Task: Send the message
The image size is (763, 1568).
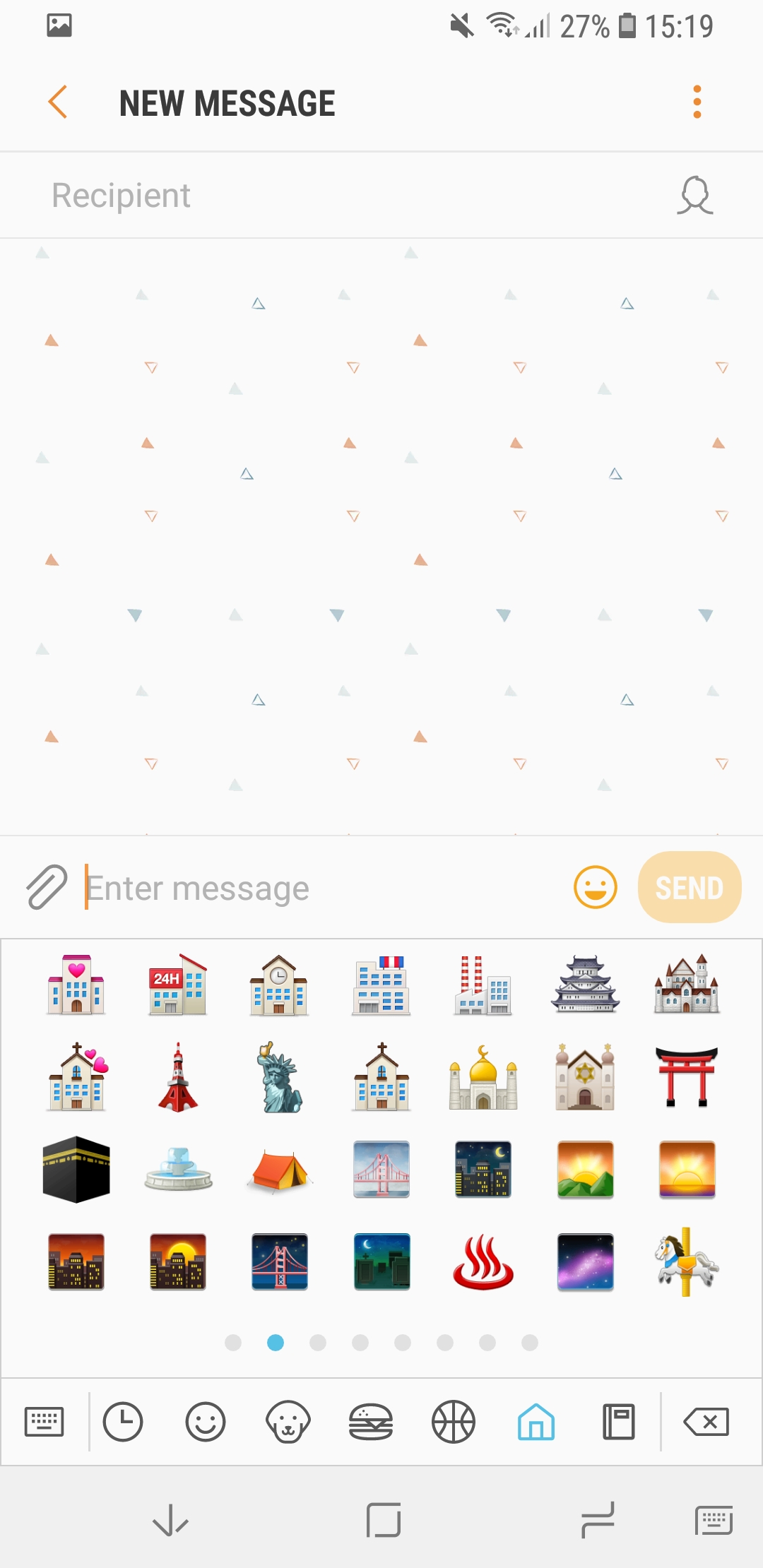Action: pyautogui.click(x=689, y=887)
